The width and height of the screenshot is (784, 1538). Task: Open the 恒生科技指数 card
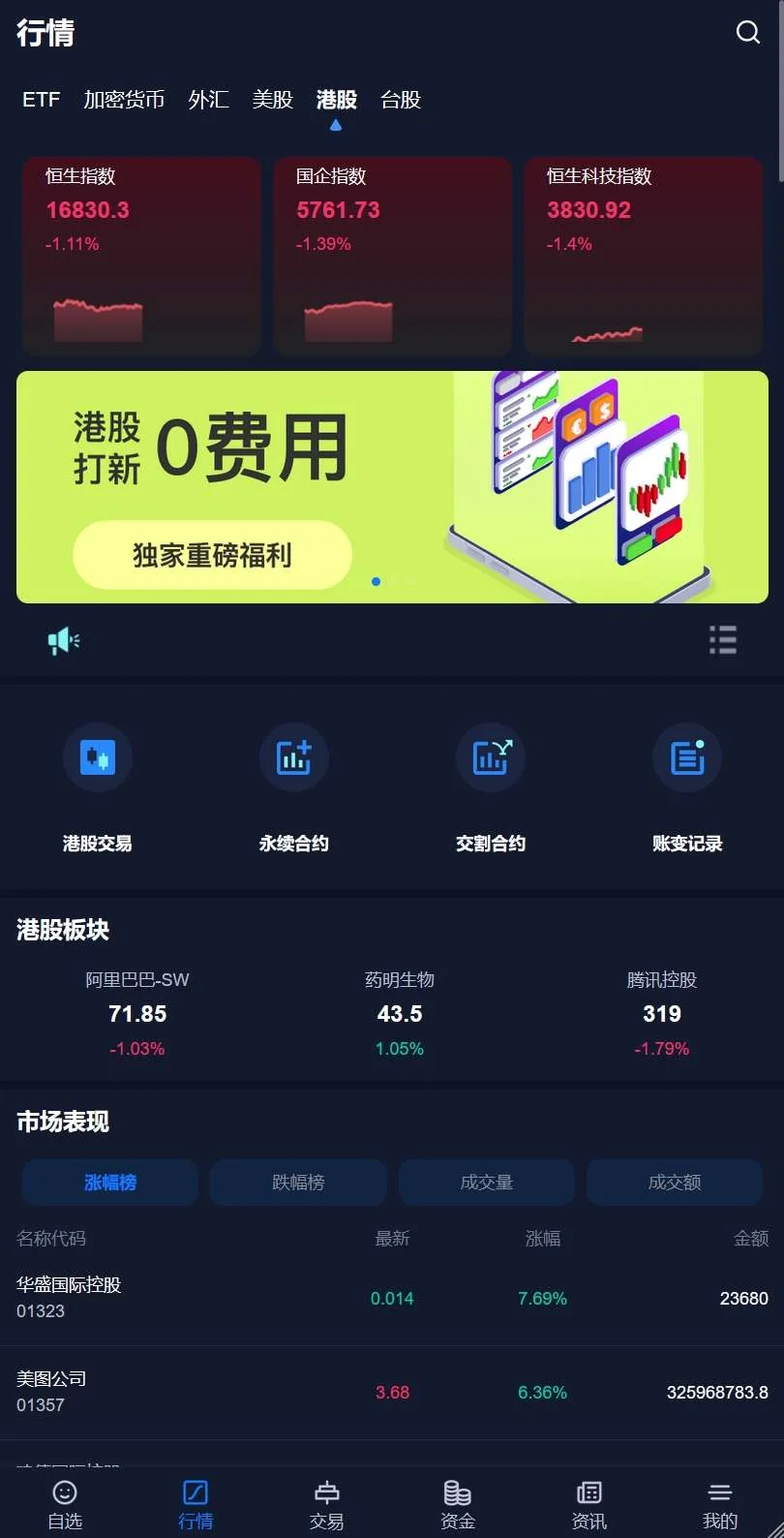643,256
